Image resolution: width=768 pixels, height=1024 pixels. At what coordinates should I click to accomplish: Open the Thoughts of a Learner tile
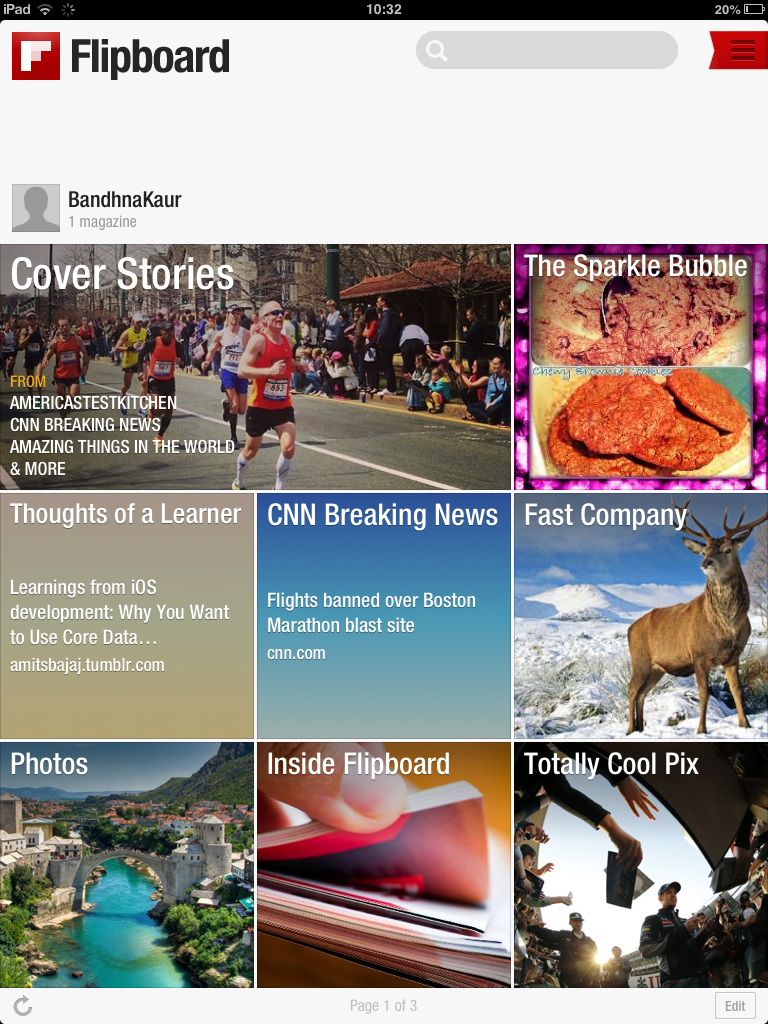tap(127, 615)
